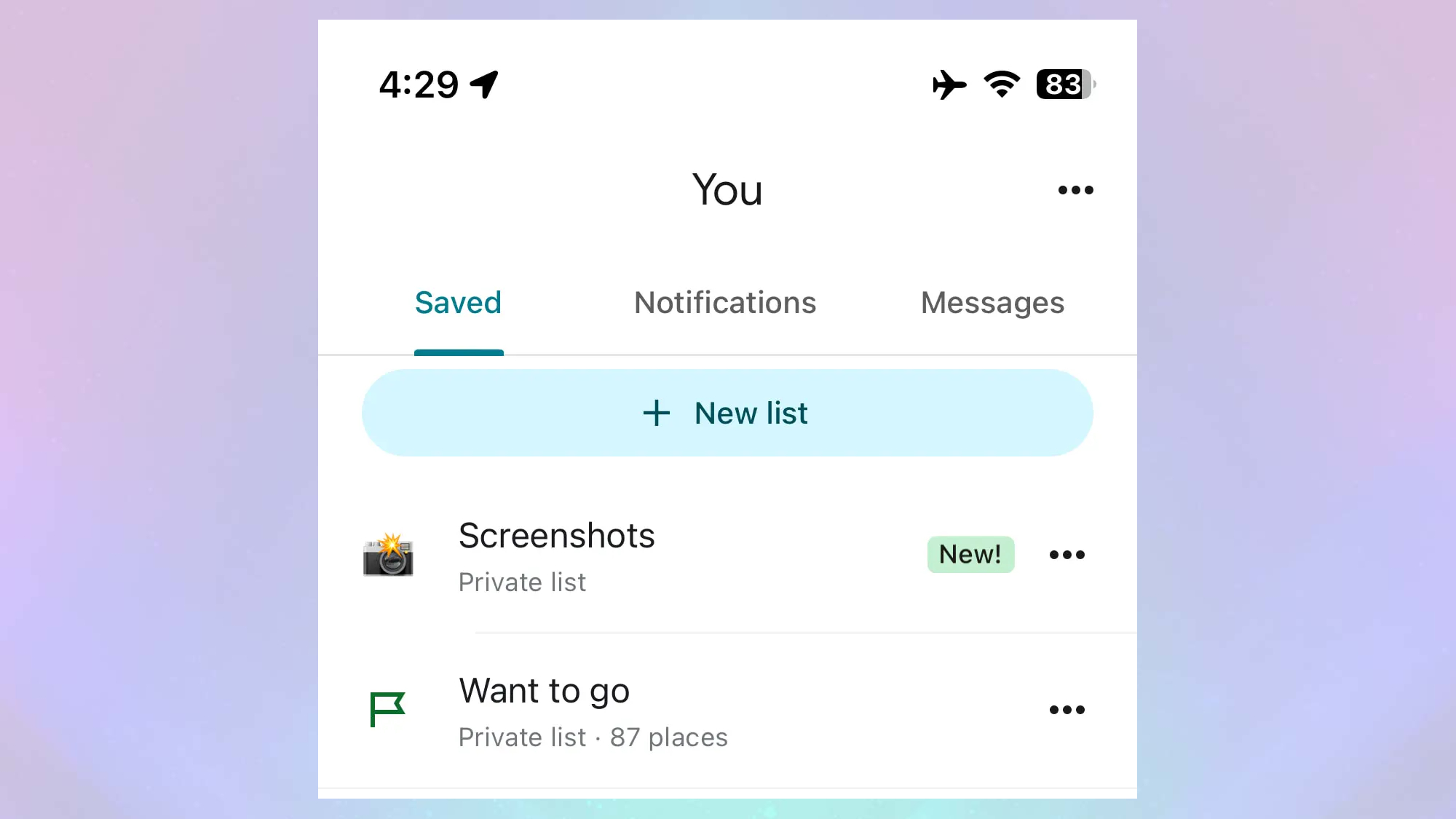This screenshot has height=819, width=1456.
Task: Open the Screenshots list
Action: pyautogui.click(x=557, y=555)
